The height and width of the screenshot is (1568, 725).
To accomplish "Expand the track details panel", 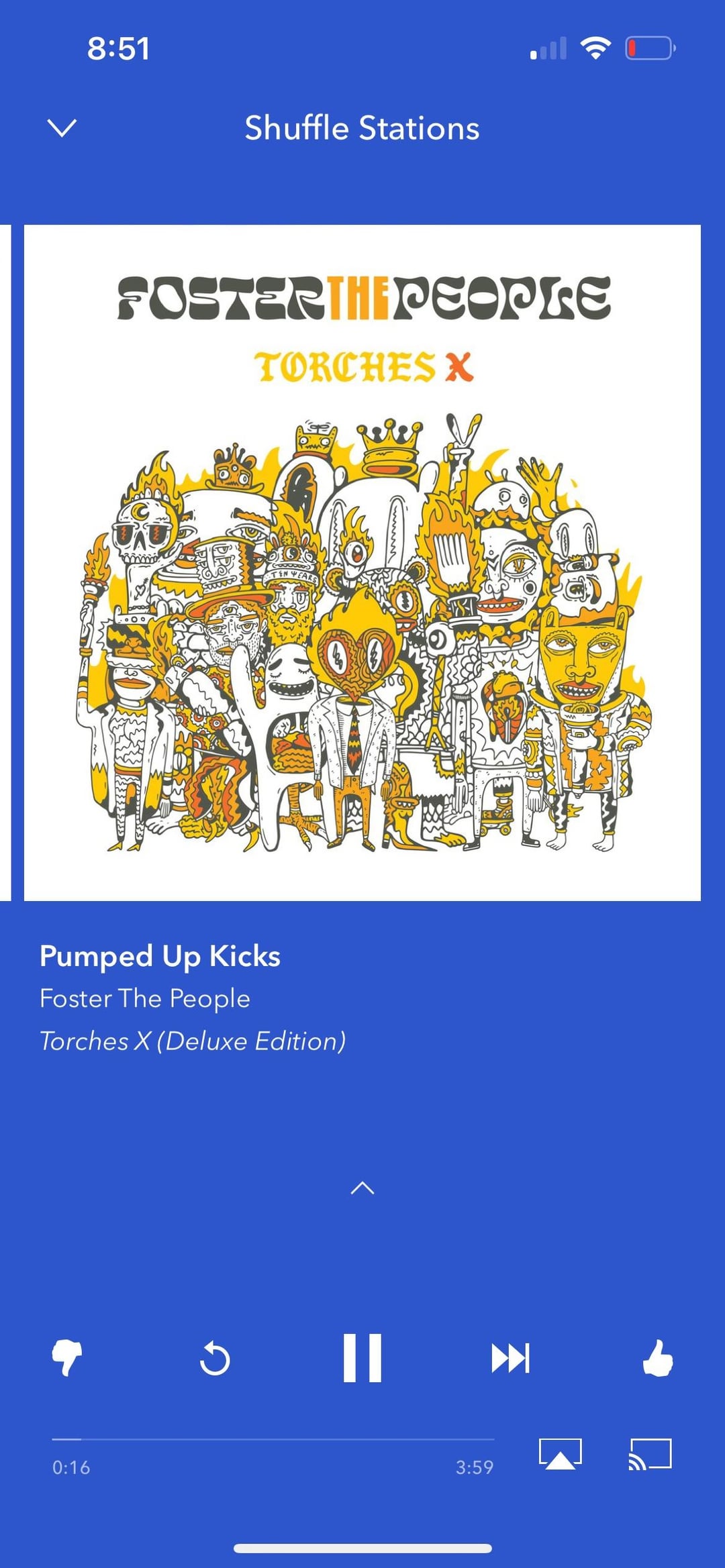I will (x=362, y=1188).
